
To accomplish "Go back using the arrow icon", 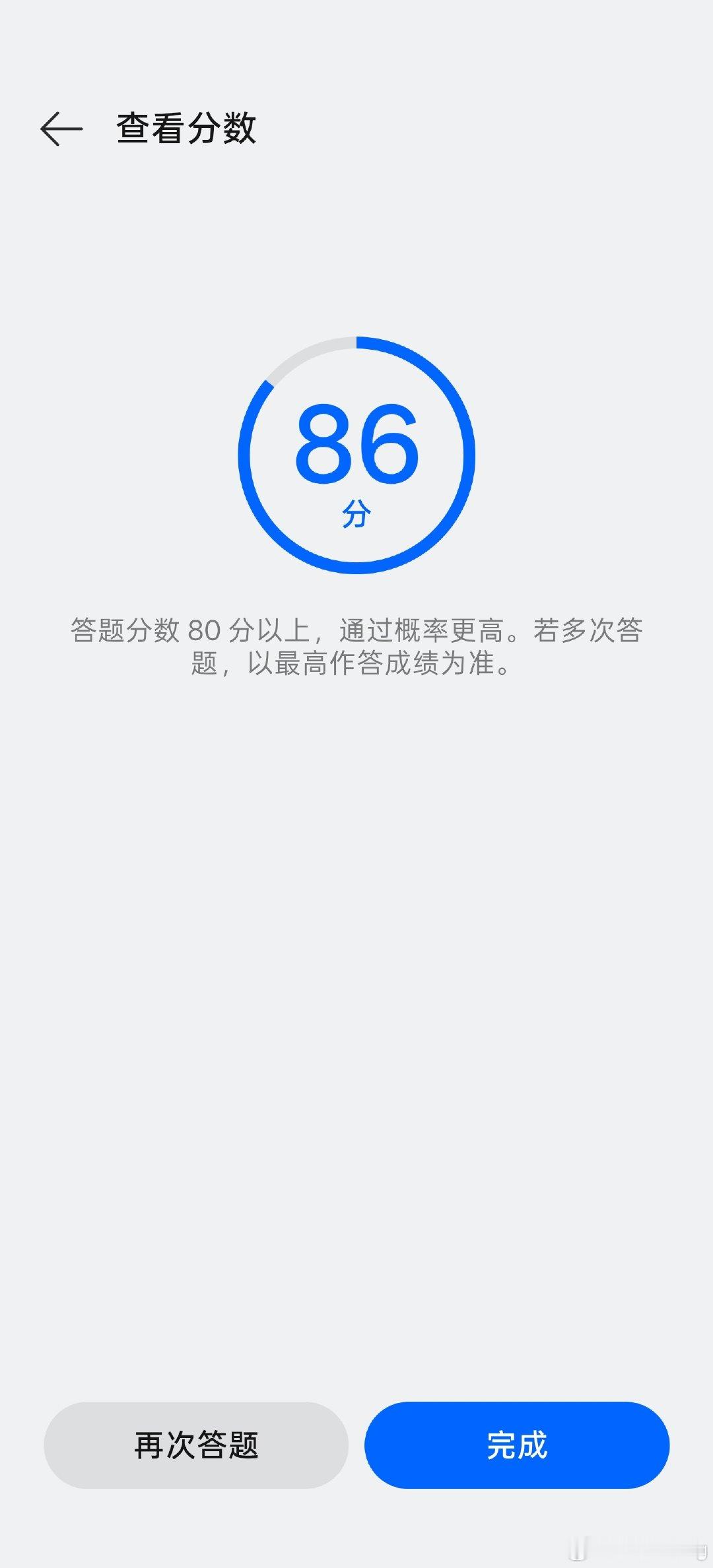I will pyautogui.click(x=61, y=128).
